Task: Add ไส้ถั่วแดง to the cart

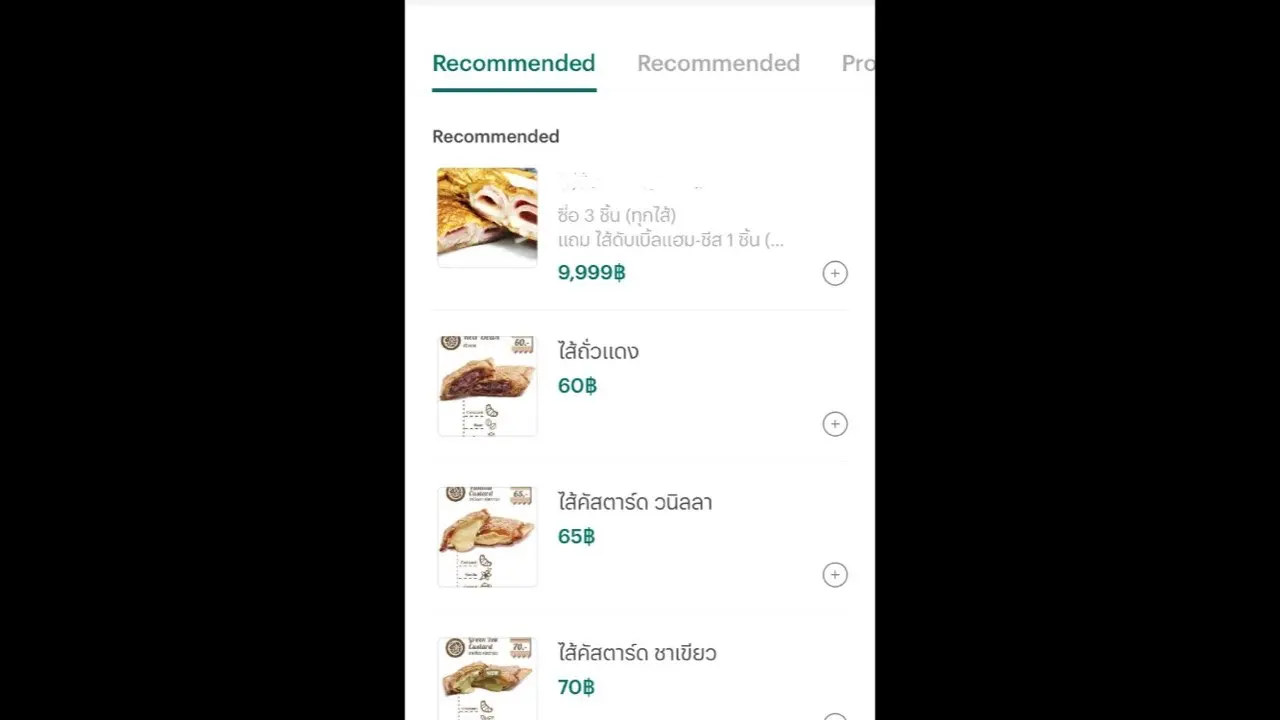Action: 835,424
